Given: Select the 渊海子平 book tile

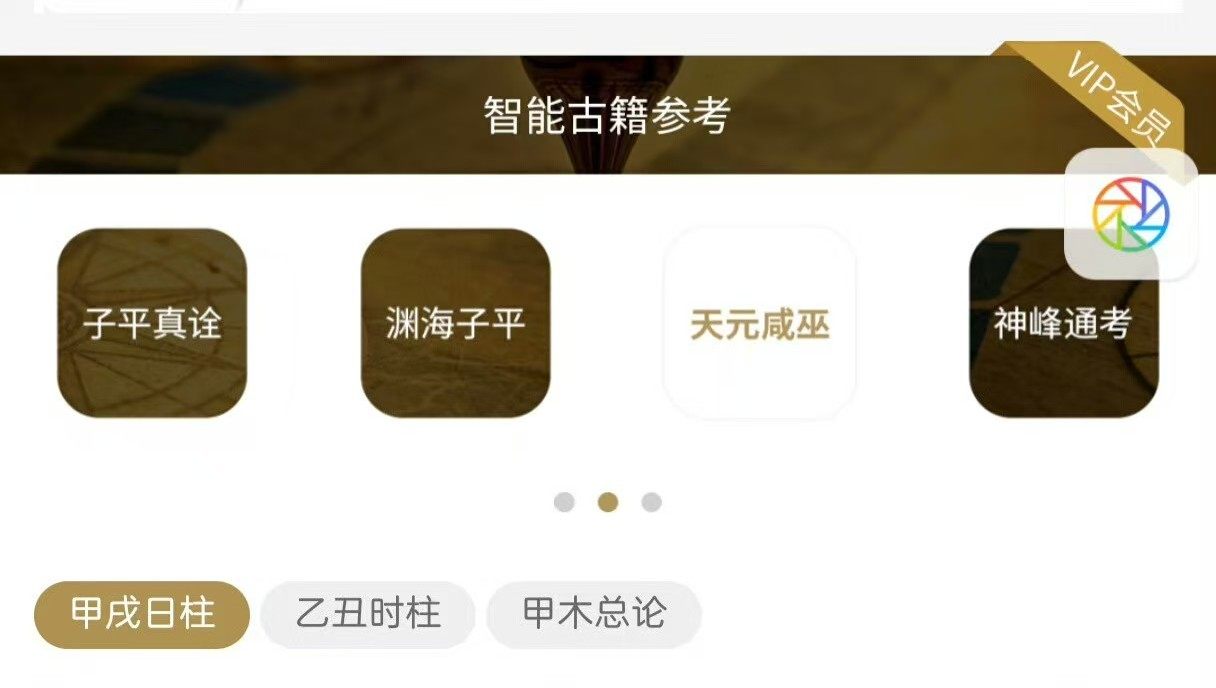Looking at the screenshot, I should coord(455,323).
